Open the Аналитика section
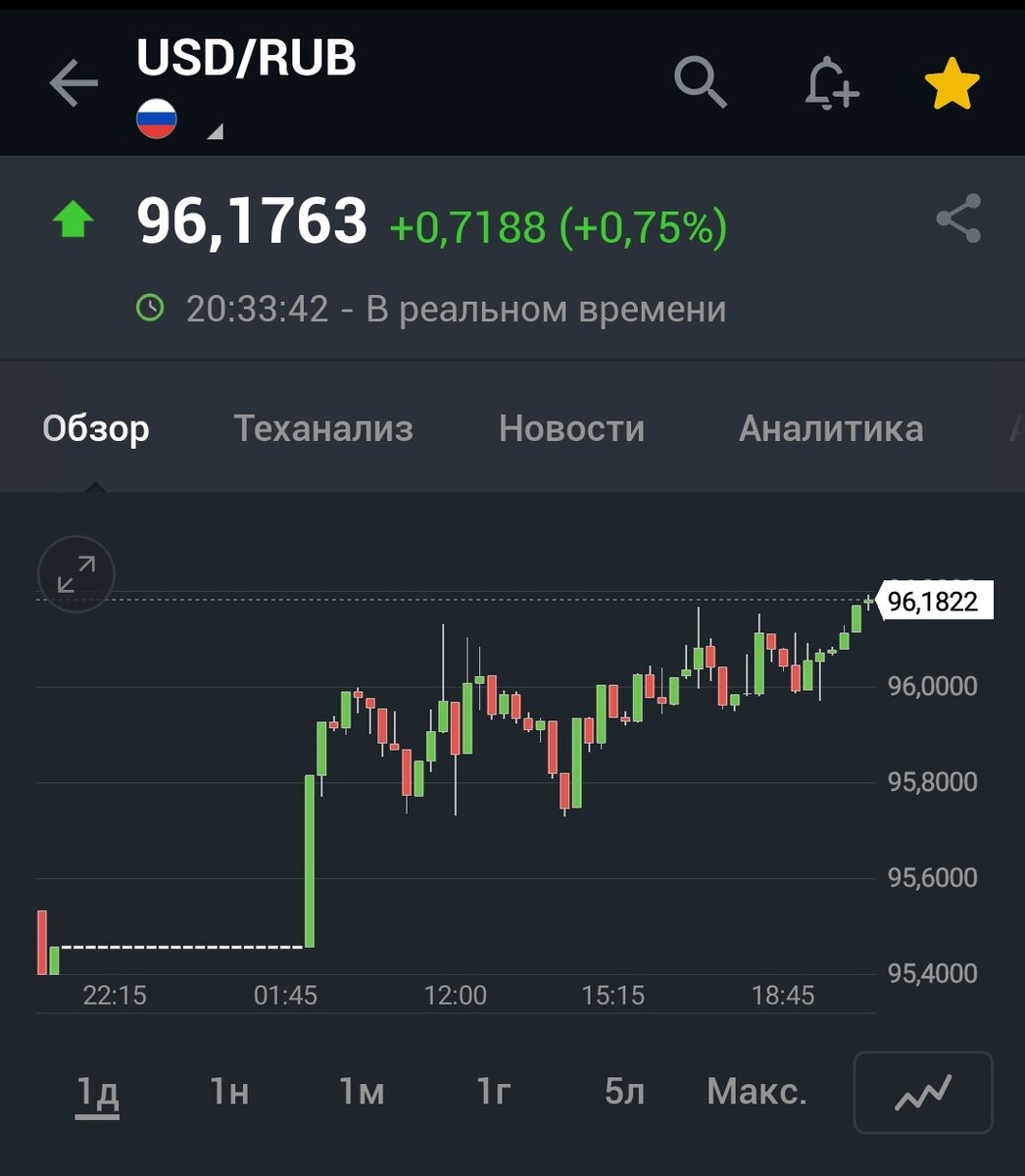 click(x=831, y=428)
